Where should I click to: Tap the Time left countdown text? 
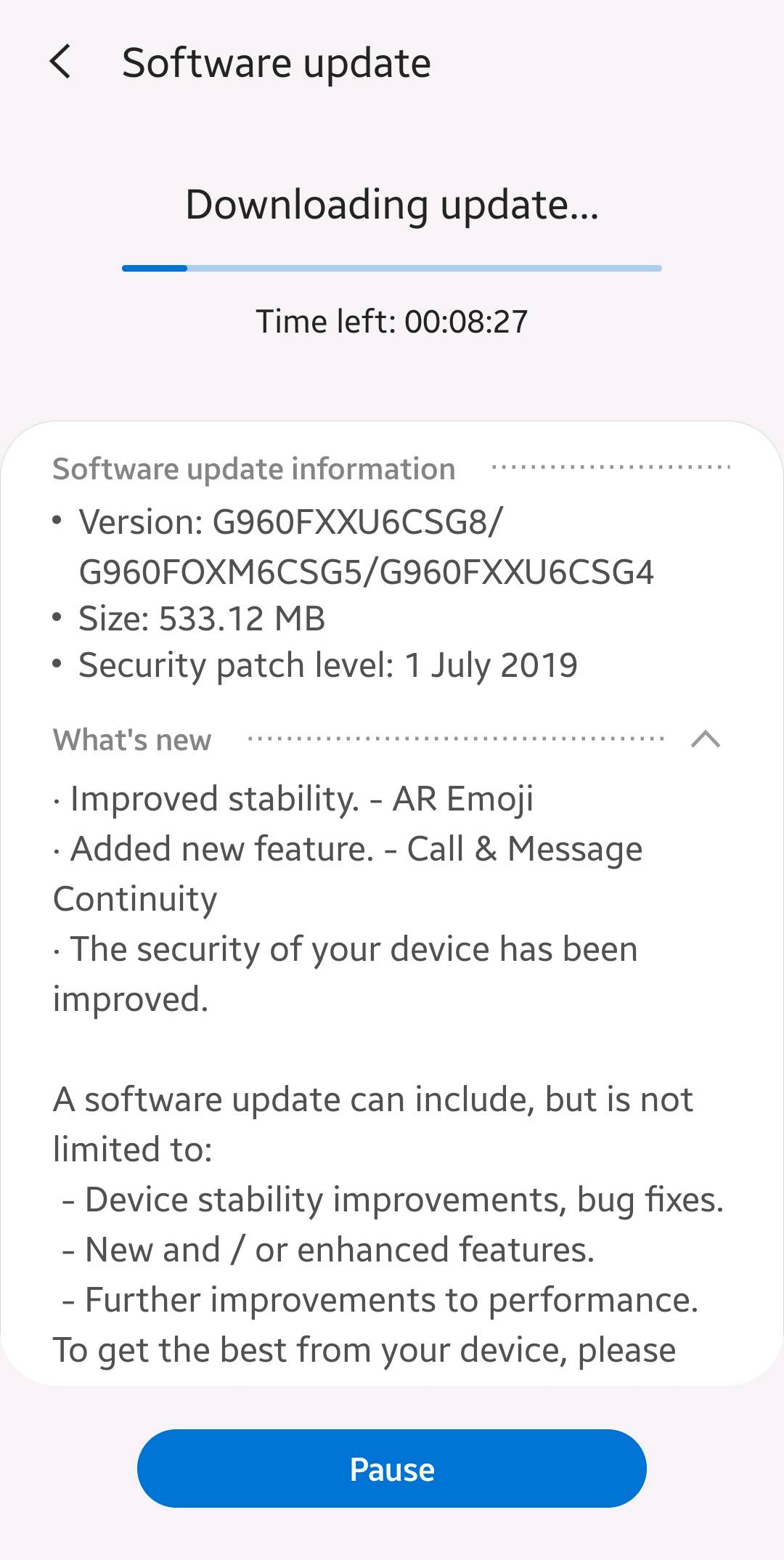coord(392,320)
